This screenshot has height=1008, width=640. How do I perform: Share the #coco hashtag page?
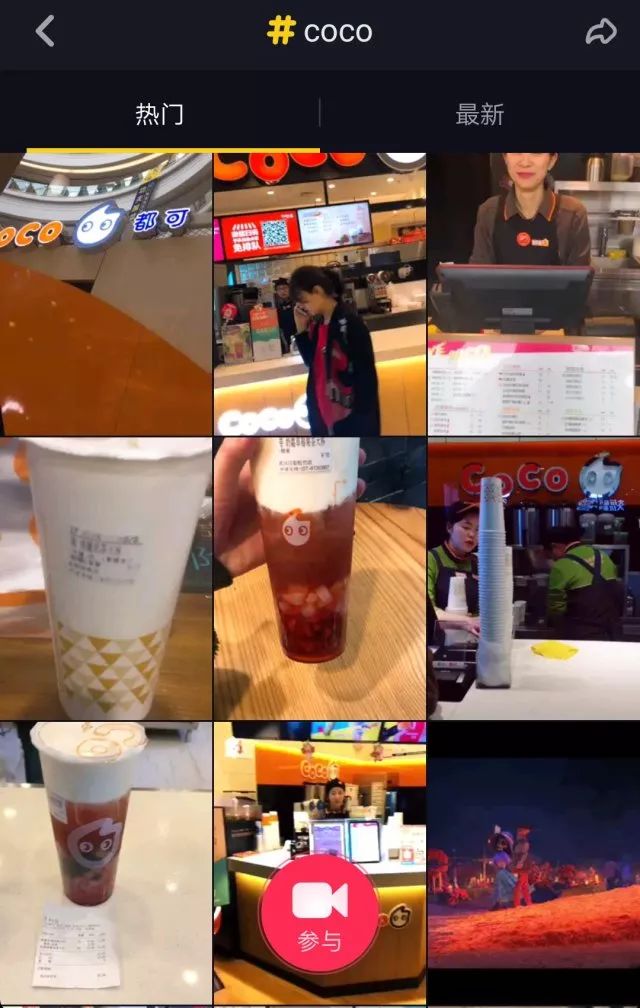601,32
